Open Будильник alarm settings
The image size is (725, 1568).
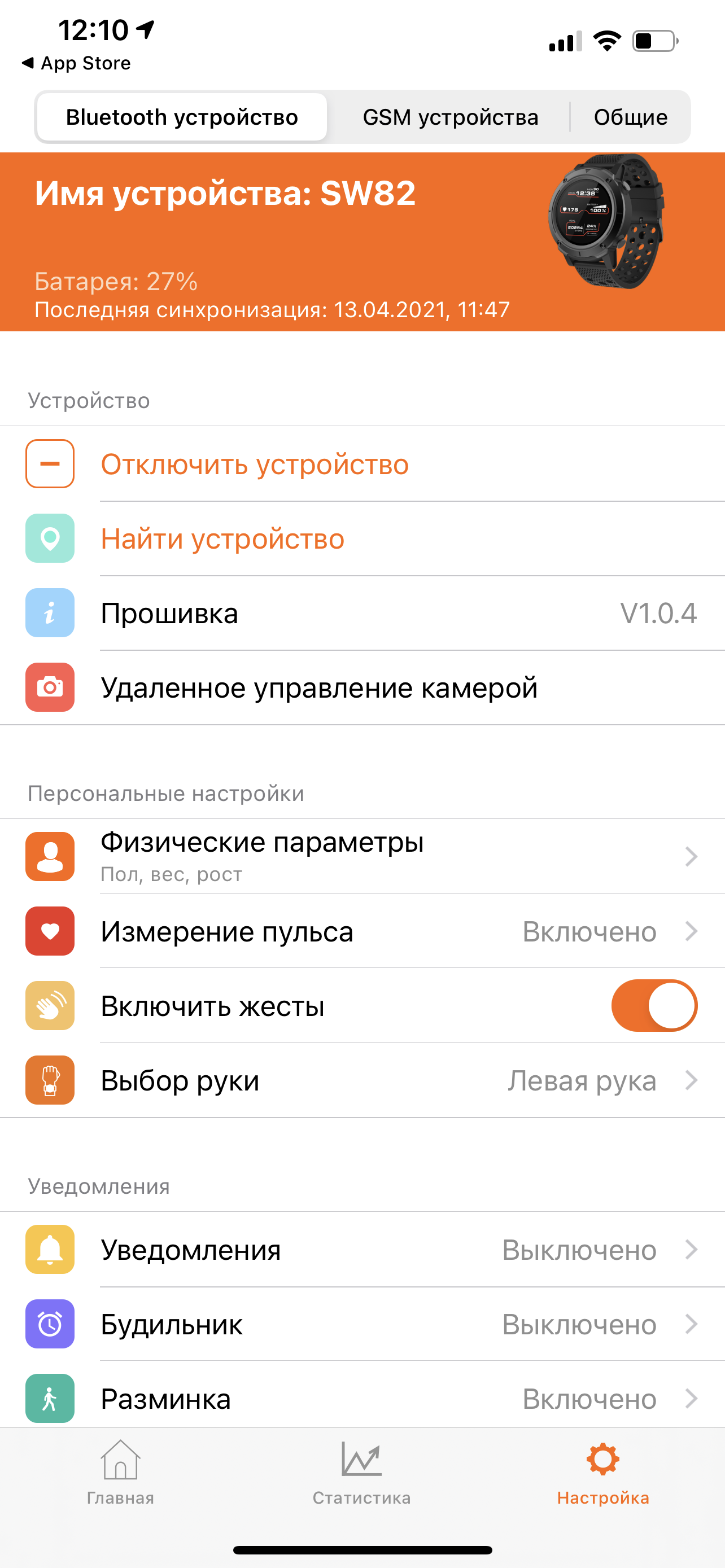point(362,1324)
